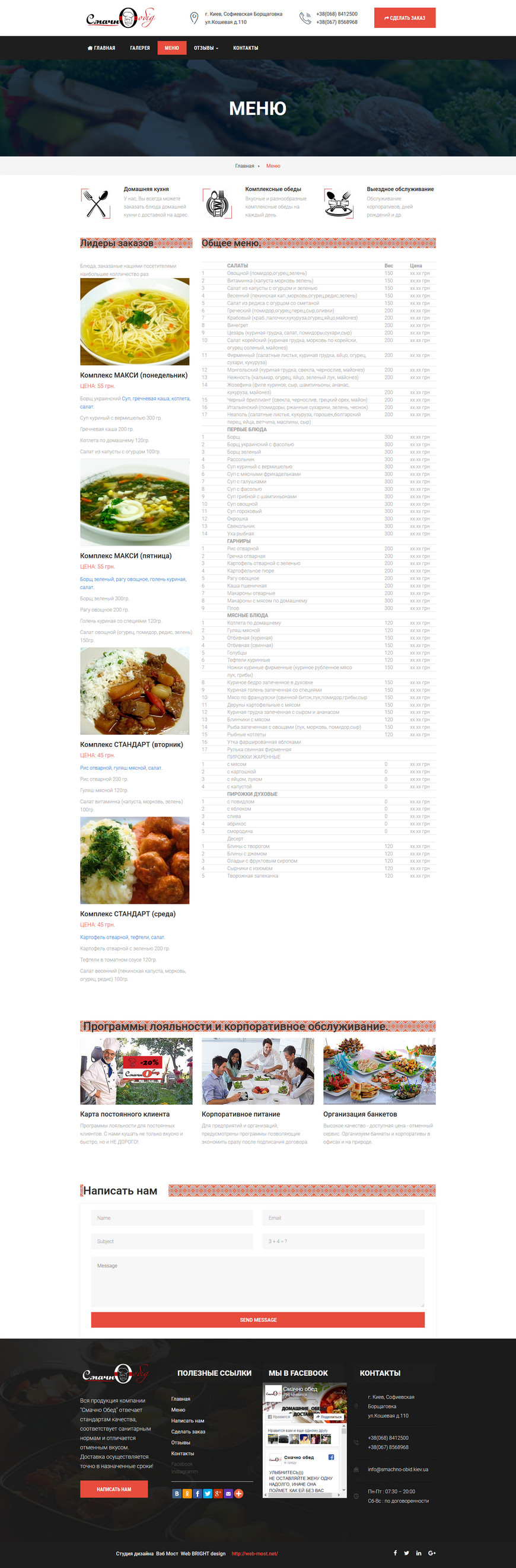The image size is (516, 1568).
Task: Focus the Email input field
Action: coord(343,1218)
